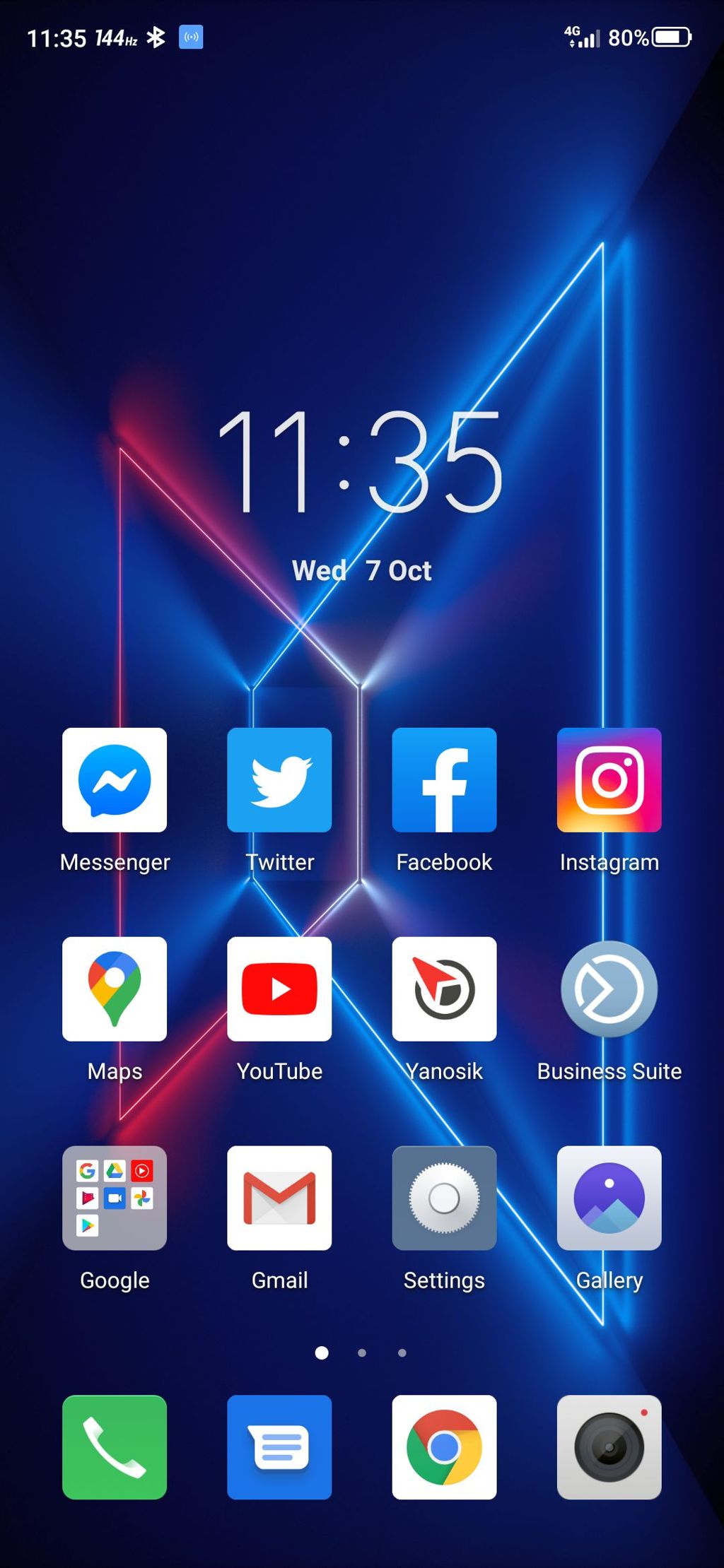
Task: Launch Twitter
Action: tap(279, 780)
